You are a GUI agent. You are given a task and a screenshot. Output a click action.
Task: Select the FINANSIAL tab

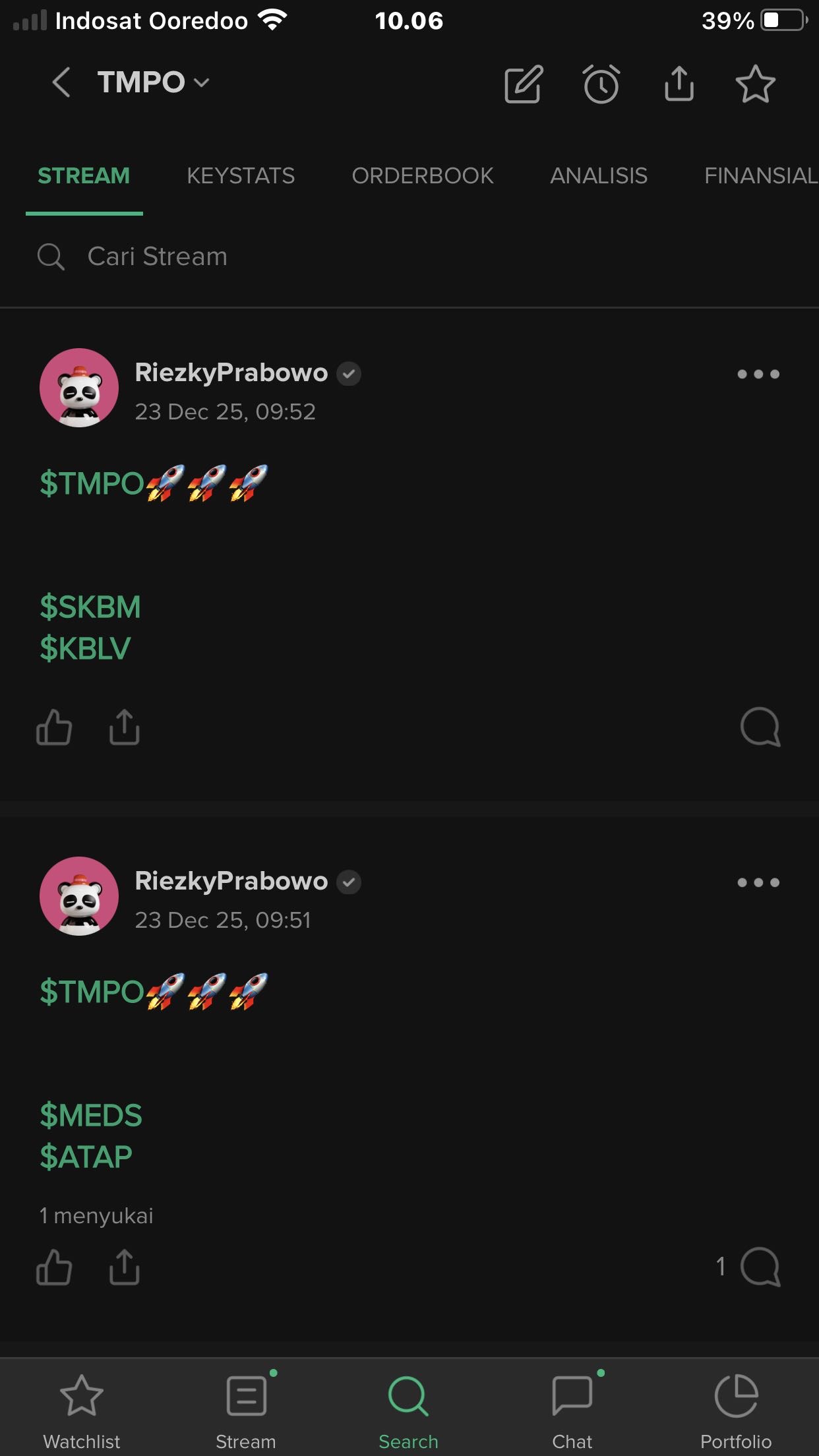point(760,176)
